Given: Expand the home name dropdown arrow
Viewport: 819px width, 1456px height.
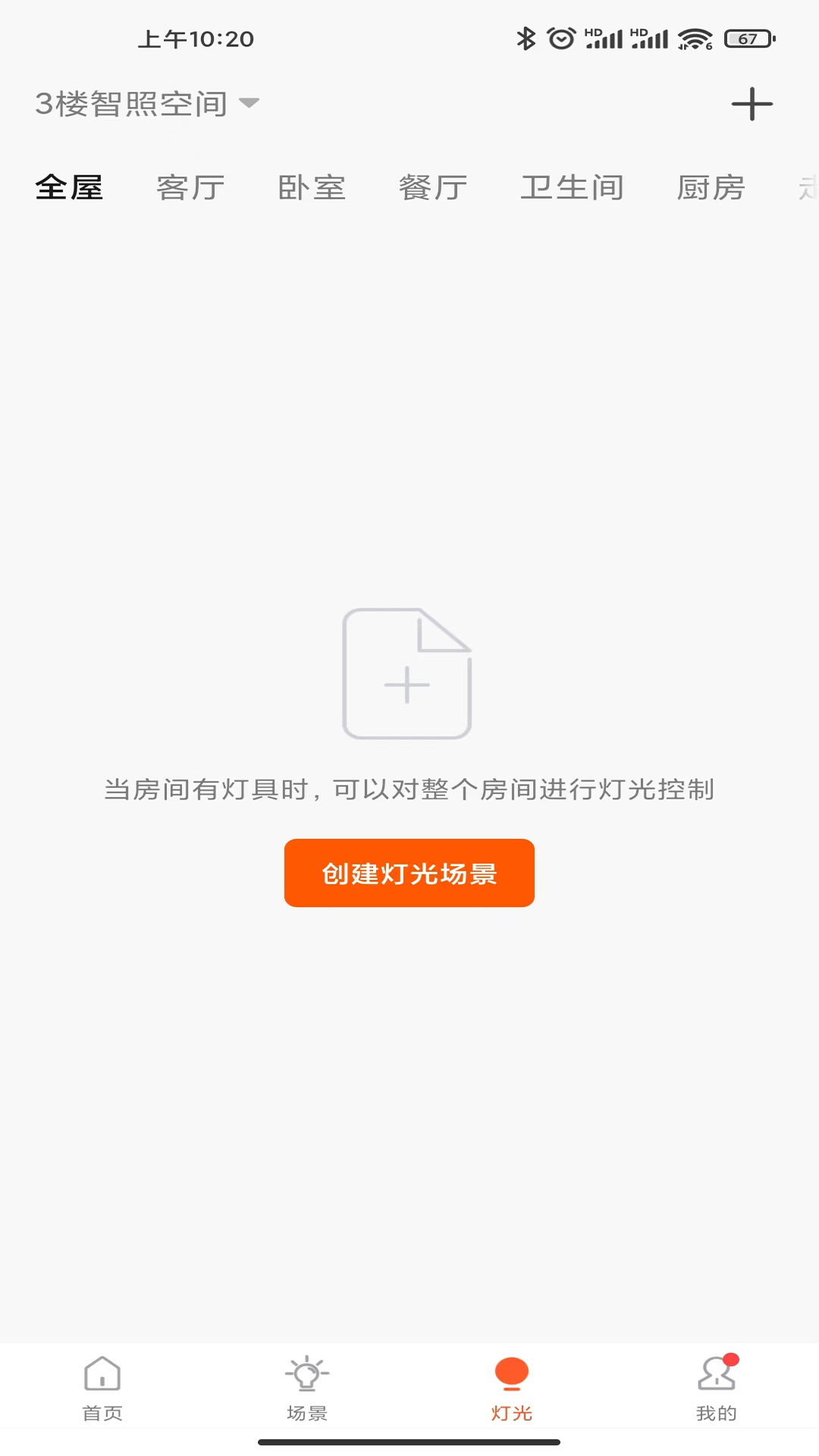Looking at the screenshot, I should point(251,106).
